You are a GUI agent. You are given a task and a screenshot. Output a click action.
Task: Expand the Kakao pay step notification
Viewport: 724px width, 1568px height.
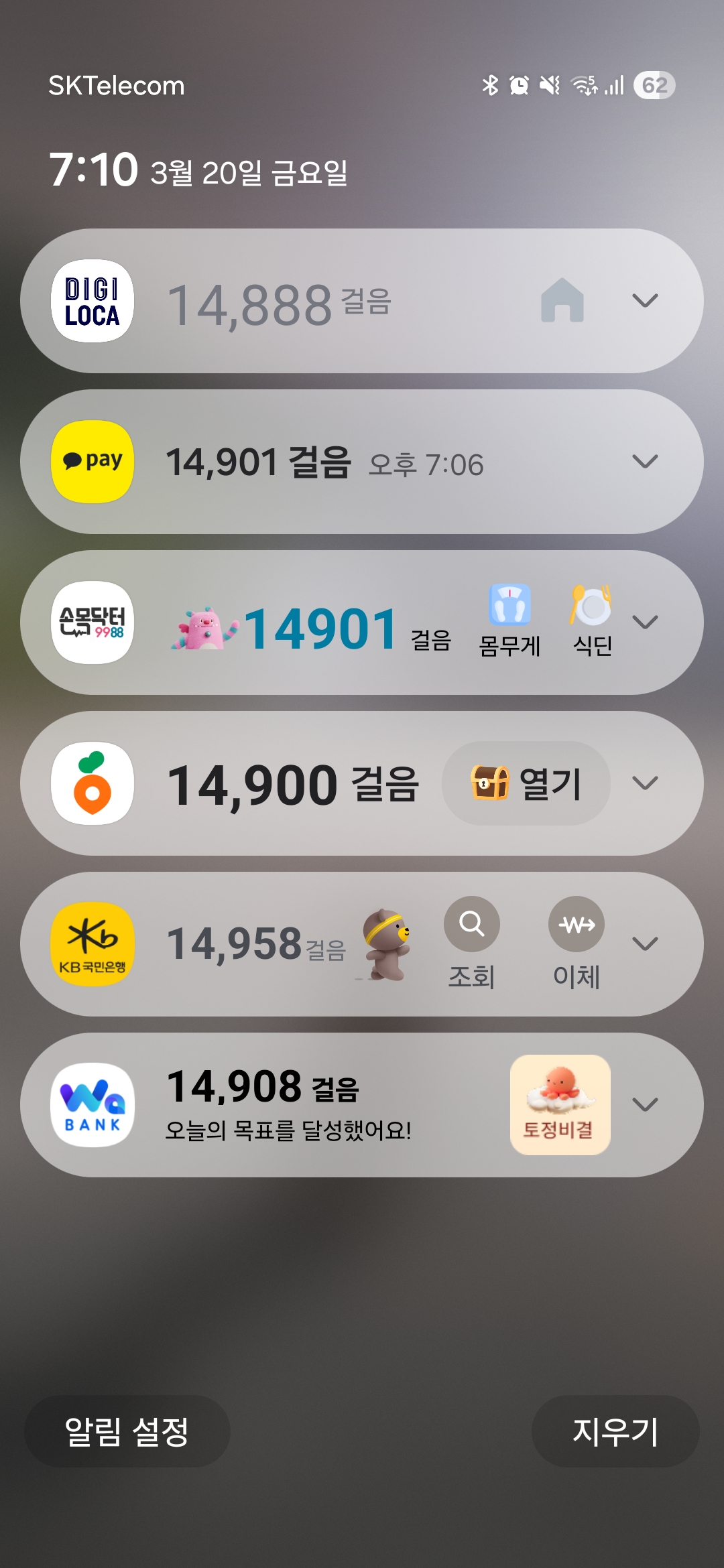tap(645, 461)
